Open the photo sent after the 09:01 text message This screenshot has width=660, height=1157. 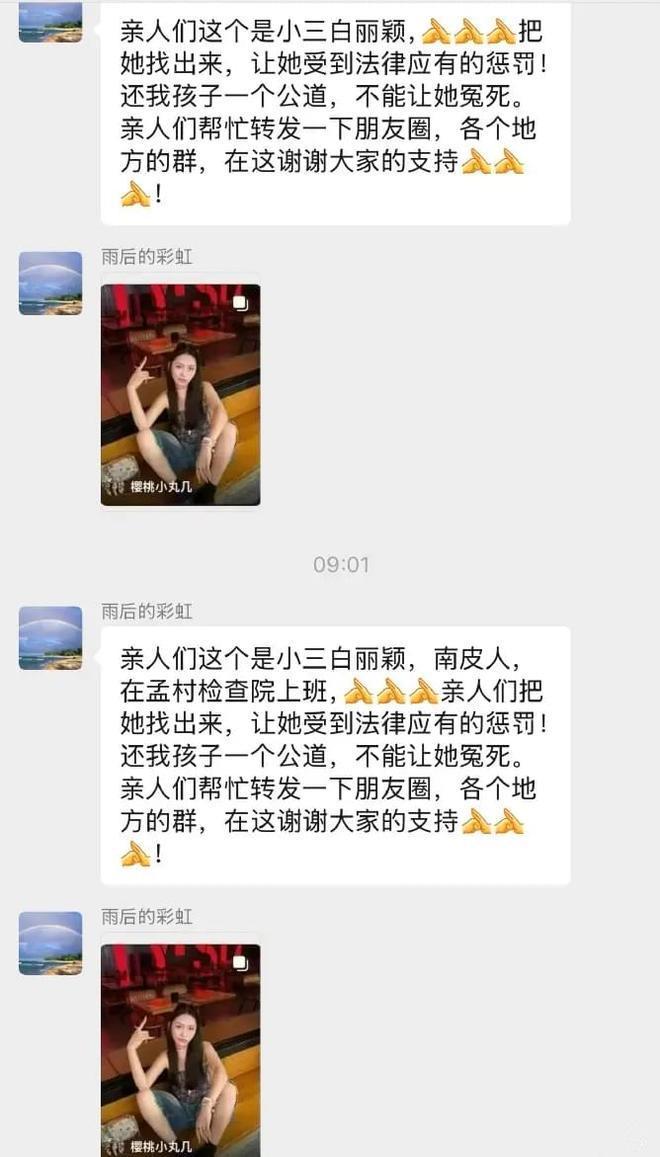(180, 1050)
